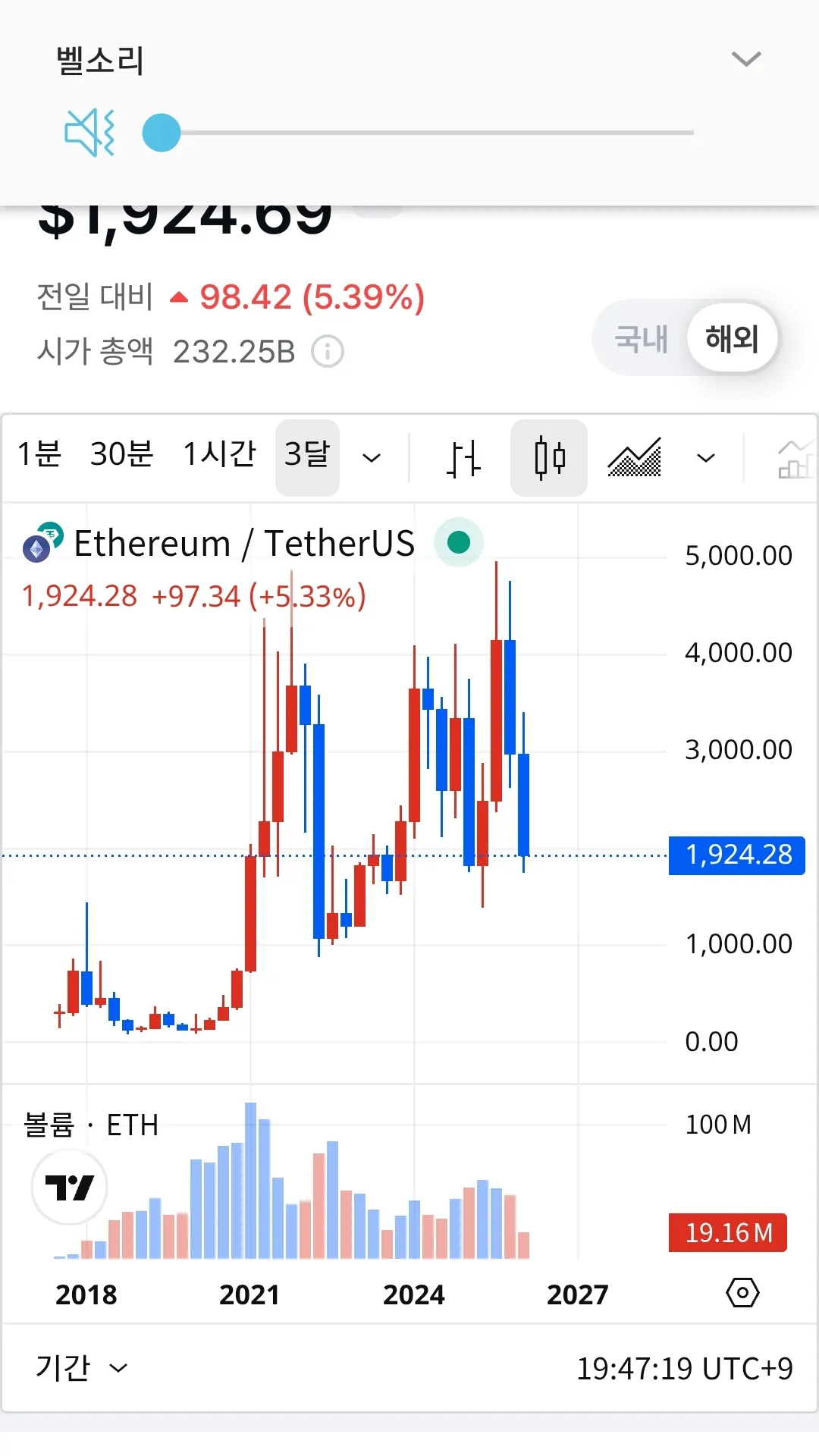Screen dimensions: 819x1456
Task: Open the chart style dropdown
Action: pos(706,458)
